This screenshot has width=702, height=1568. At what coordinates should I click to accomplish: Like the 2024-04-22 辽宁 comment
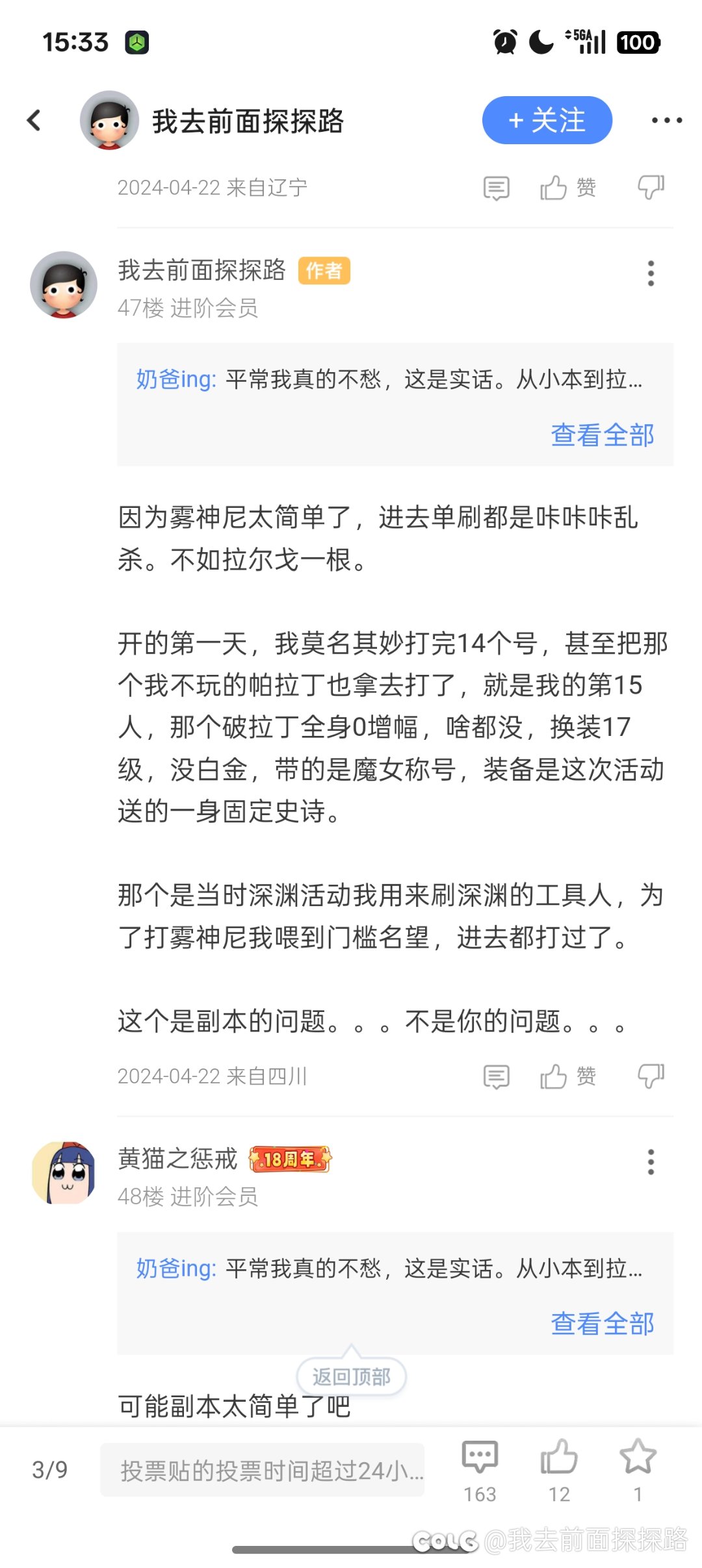(x=567, y=188)
